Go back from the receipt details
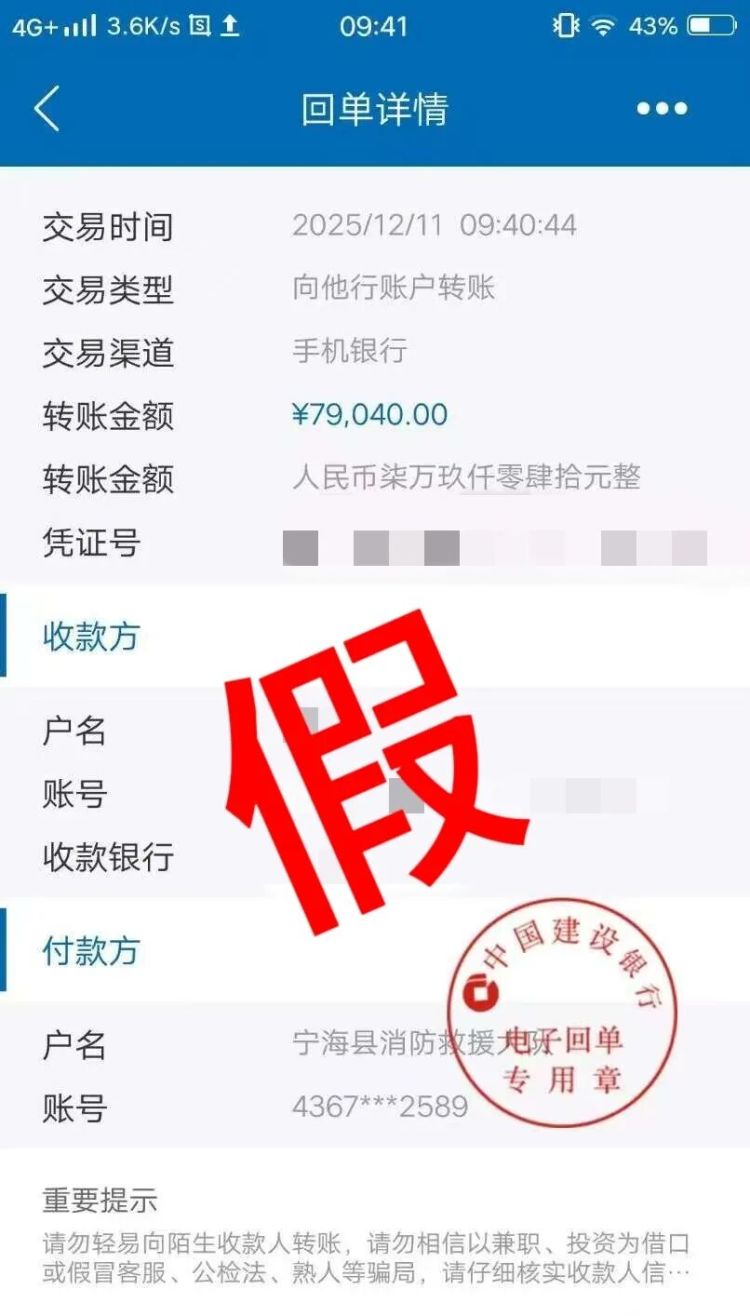Viewport: 750px width, 1316px height. [x=47, y=108]
